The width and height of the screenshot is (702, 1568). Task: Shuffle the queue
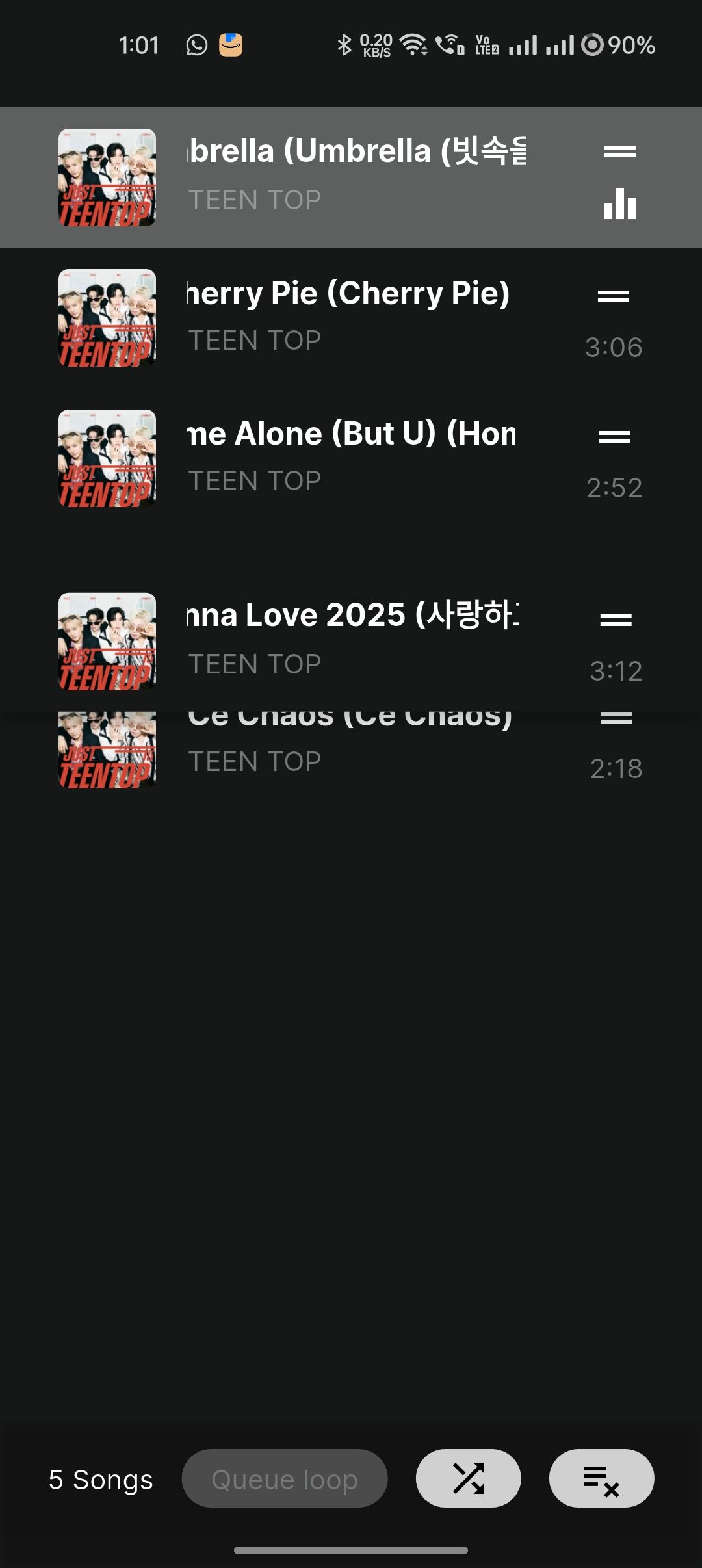468,1479
